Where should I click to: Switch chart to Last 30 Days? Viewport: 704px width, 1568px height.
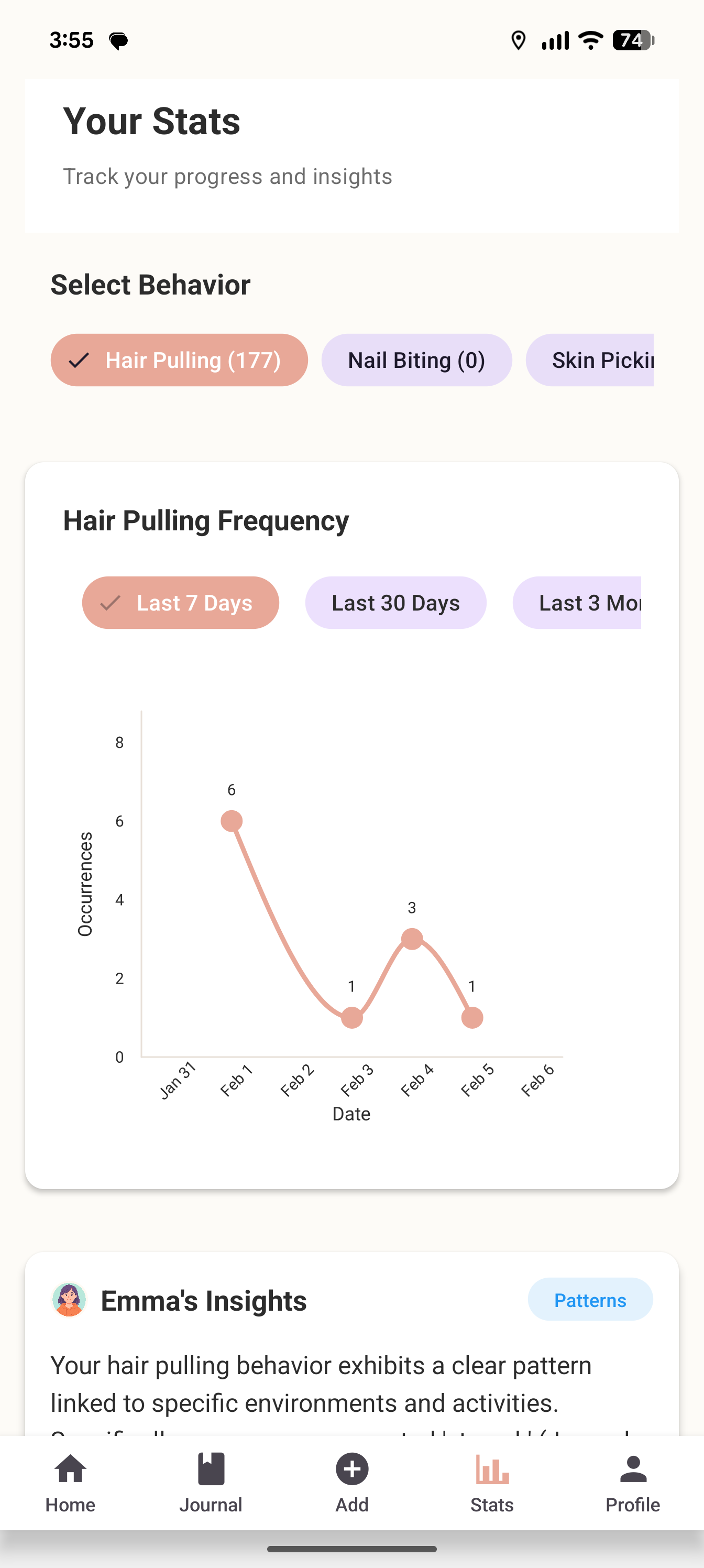pyautogui.click(x=395, y=603)
